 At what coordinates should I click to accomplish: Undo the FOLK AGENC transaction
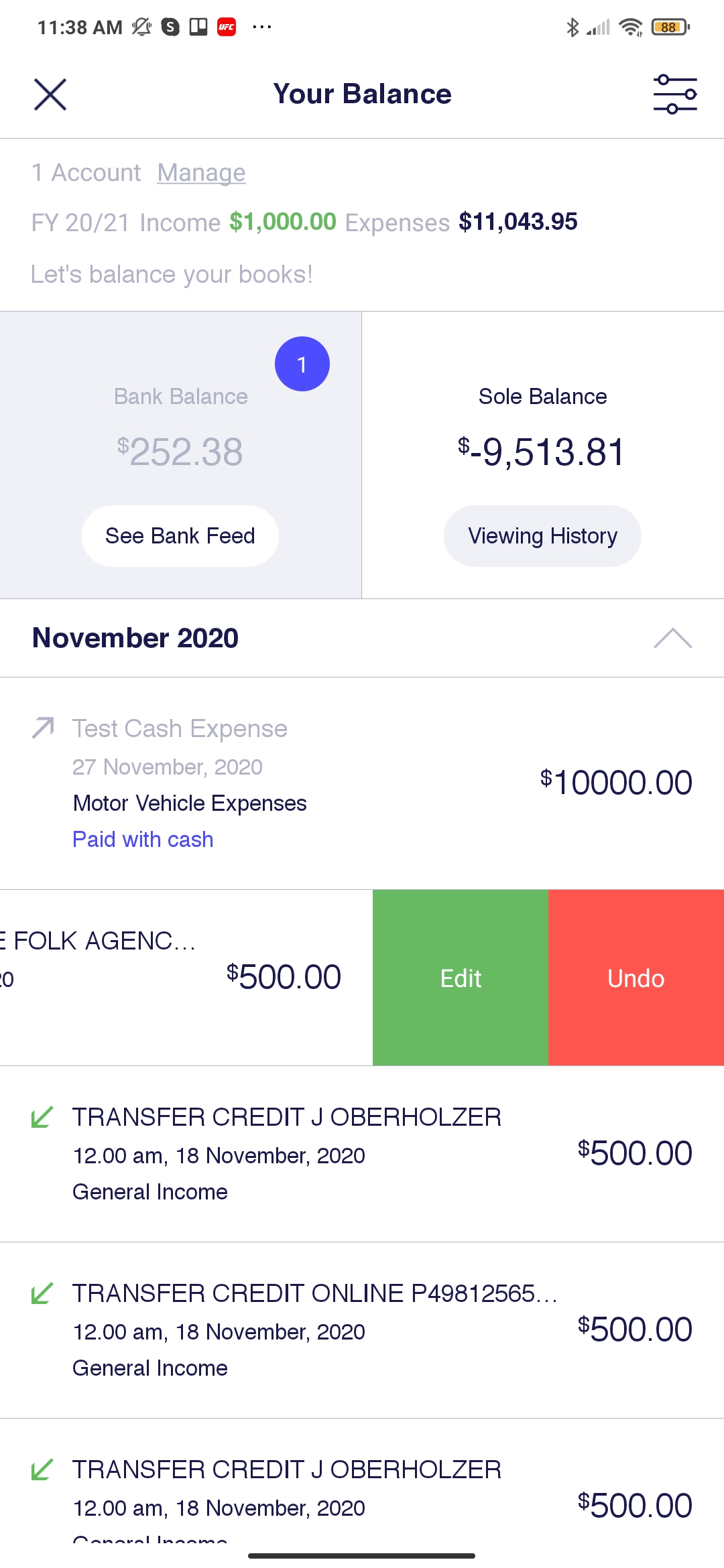pyautogui.click(x=636, y=978)
